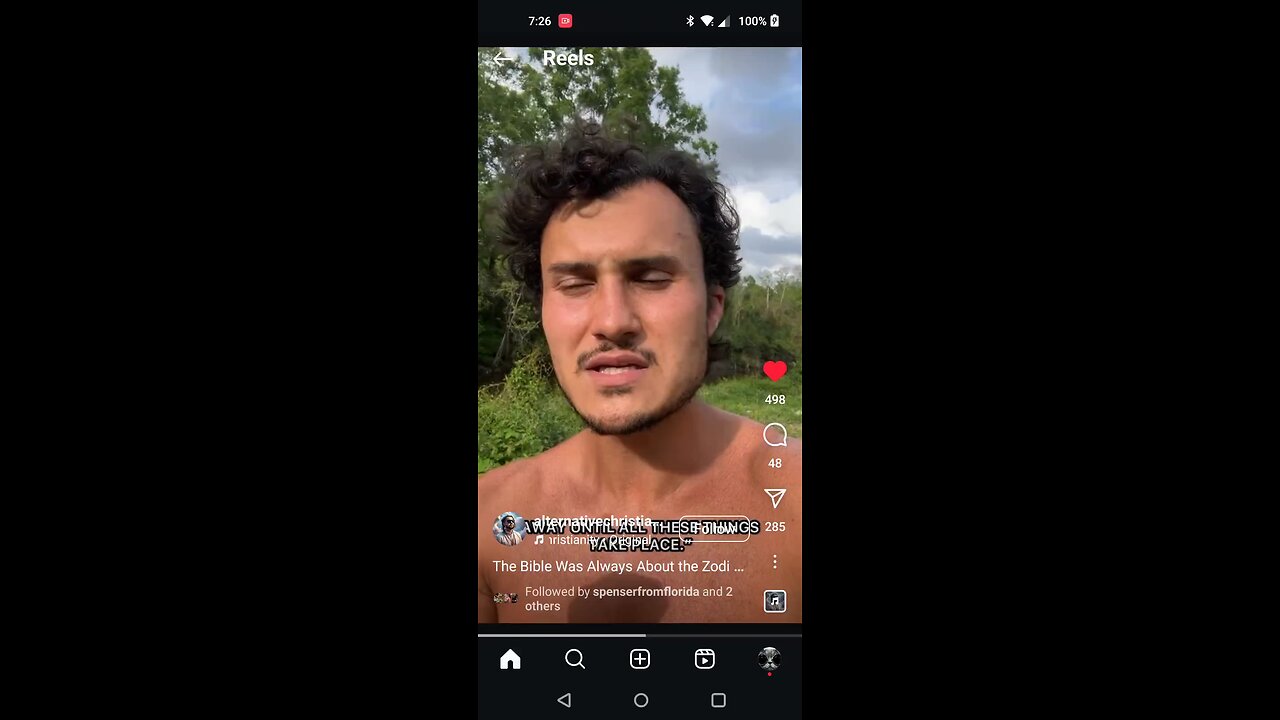The image size is (1280, 720).
Task: Open the three-dot more options menu
Action: pos(774,562)
